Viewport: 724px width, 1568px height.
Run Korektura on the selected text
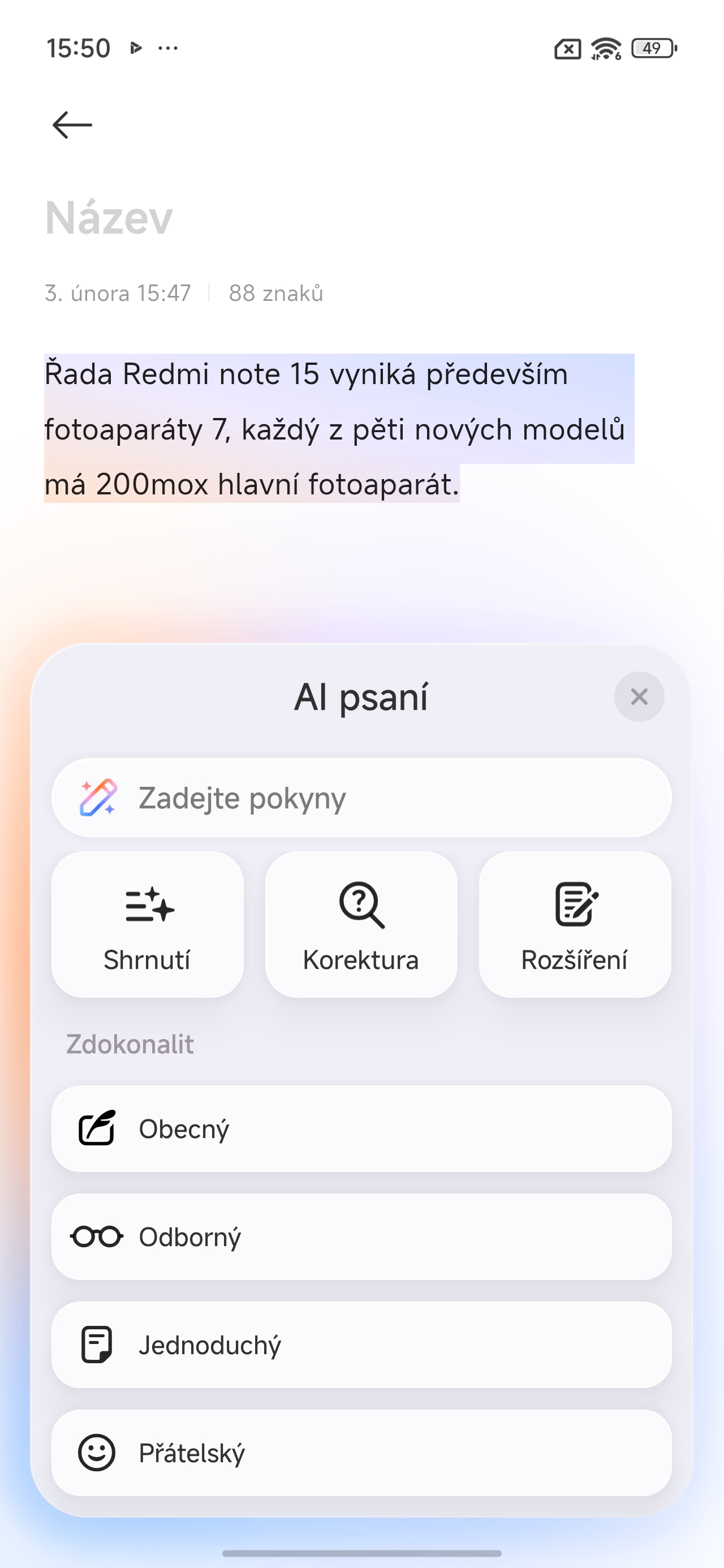tap(361, 924)
